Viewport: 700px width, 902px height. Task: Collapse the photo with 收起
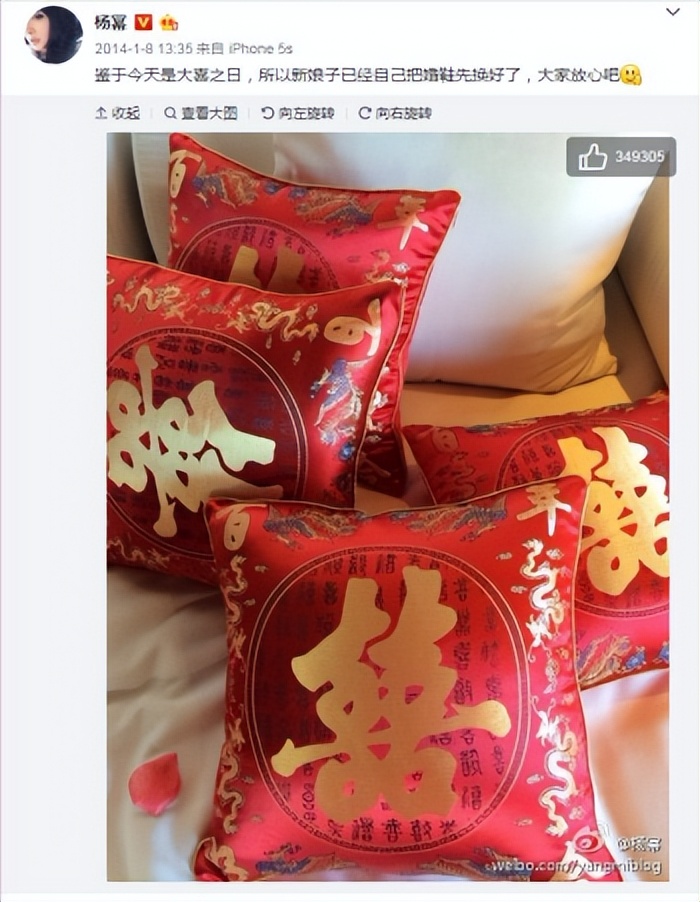(x=118, y=113)
